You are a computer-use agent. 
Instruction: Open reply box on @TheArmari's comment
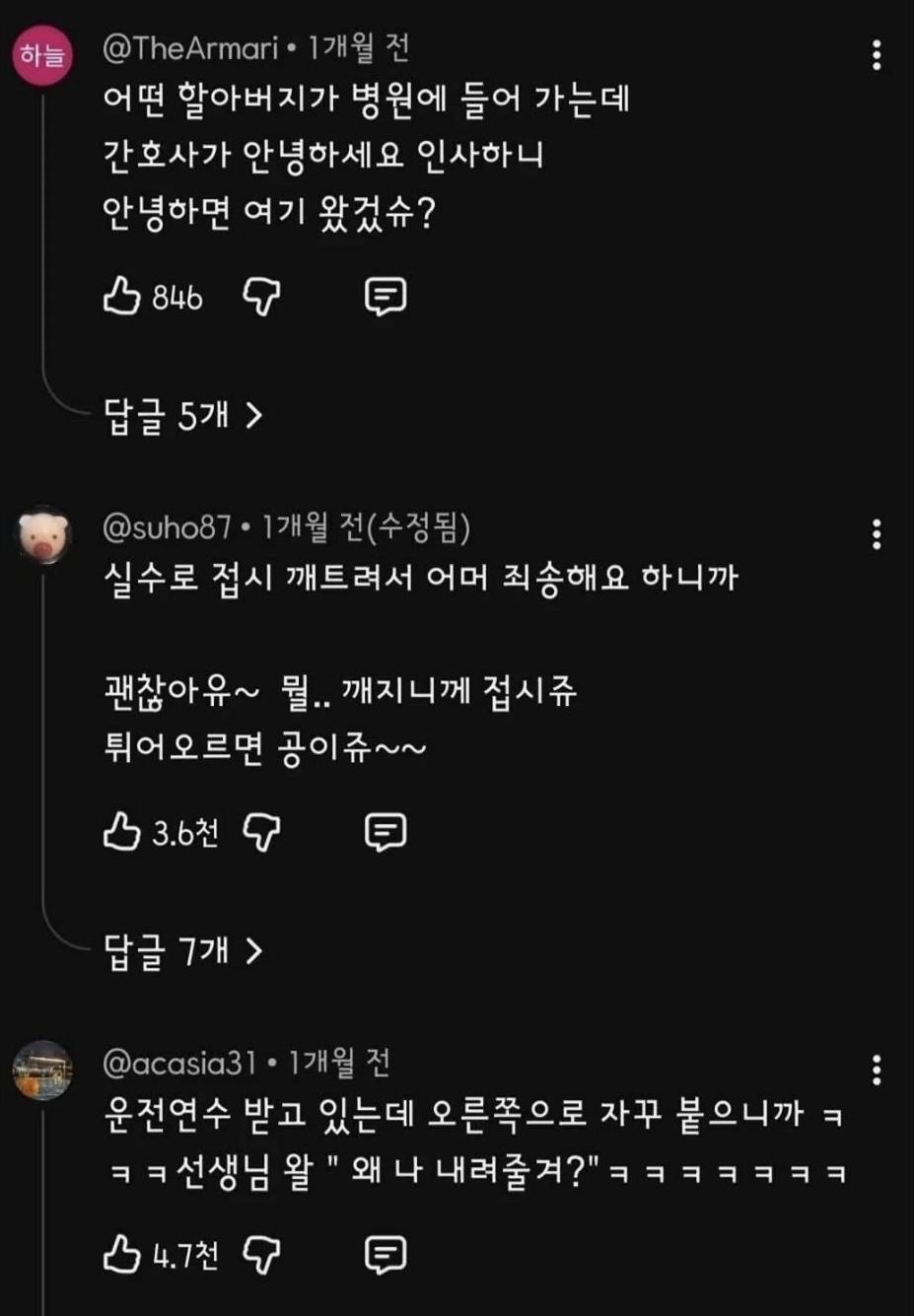pos(387,294)
